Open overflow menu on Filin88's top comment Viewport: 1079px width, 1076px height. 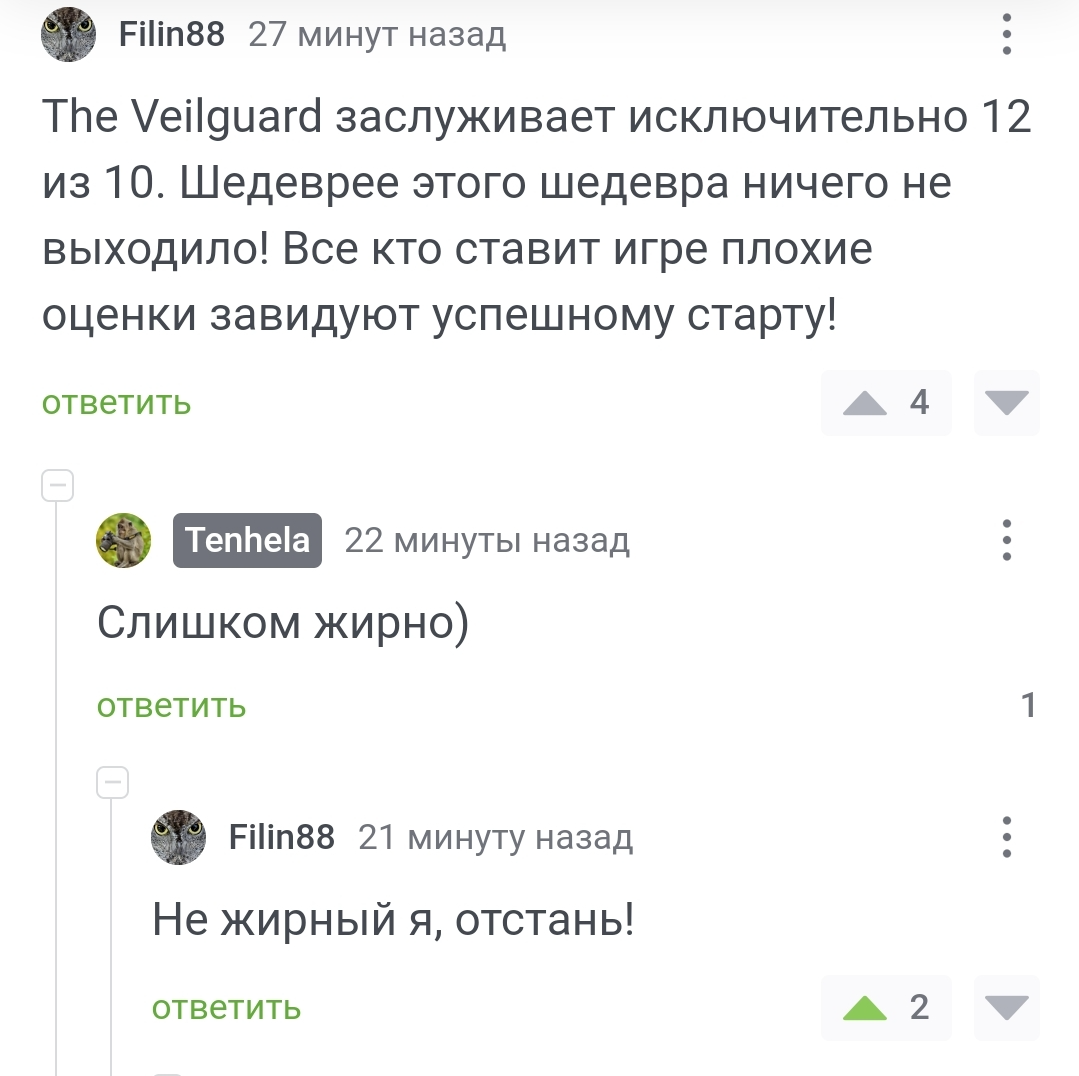pos(1006,36)
